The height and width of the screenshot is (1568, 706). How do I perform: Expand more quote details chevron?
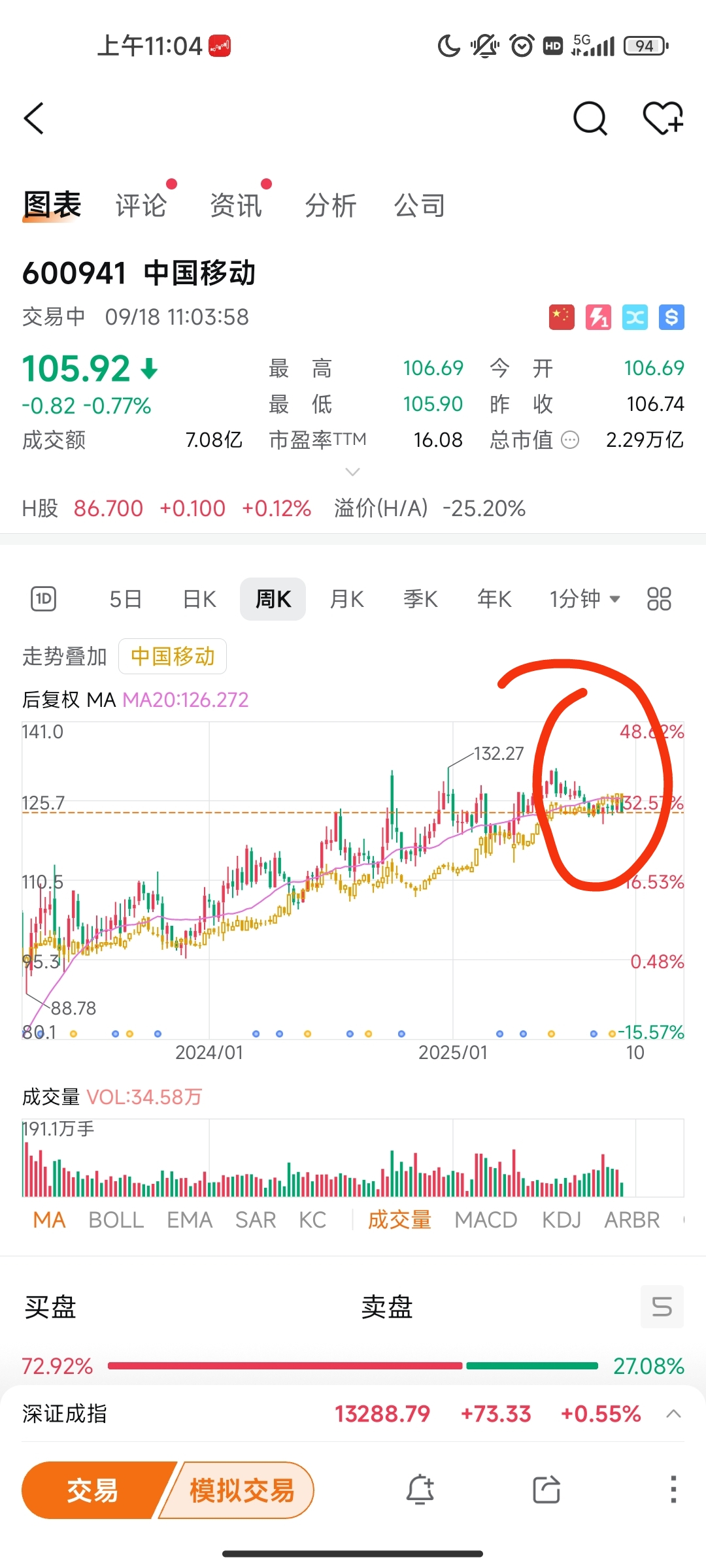pyautogui.click(x=352, y=472)
